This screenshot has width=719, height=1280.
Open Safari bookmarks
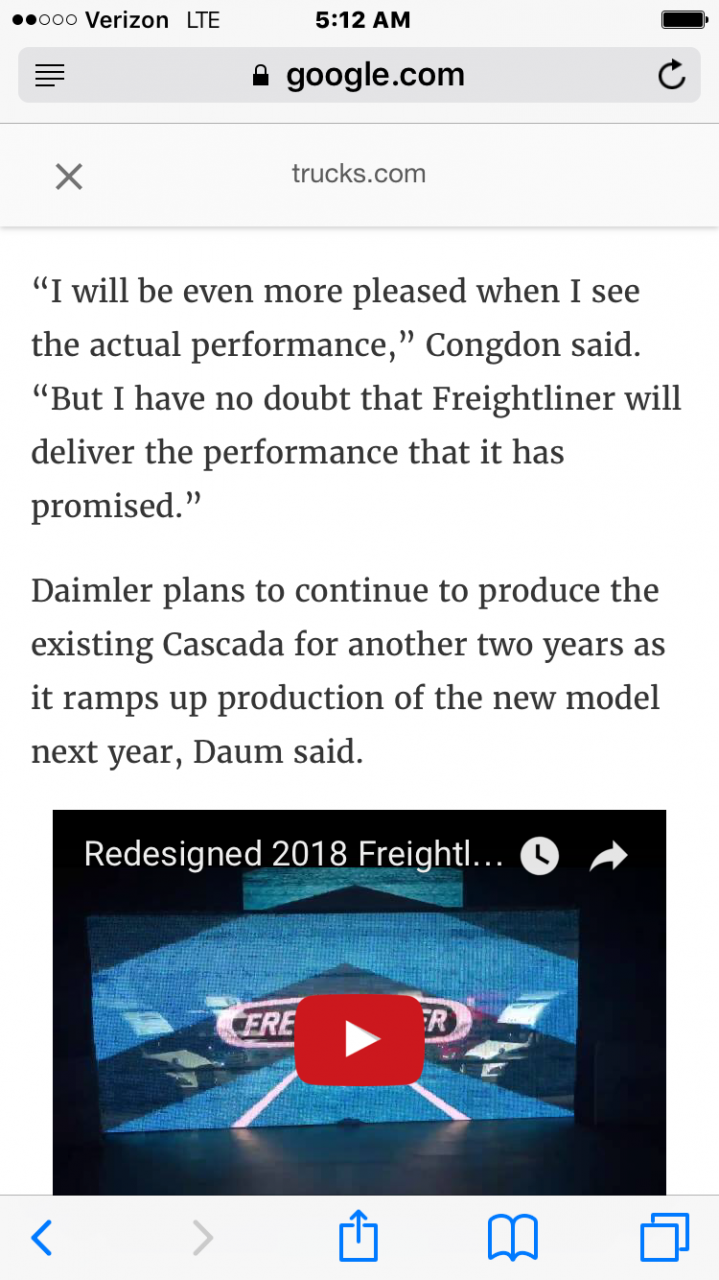(x=513, y=1238)
